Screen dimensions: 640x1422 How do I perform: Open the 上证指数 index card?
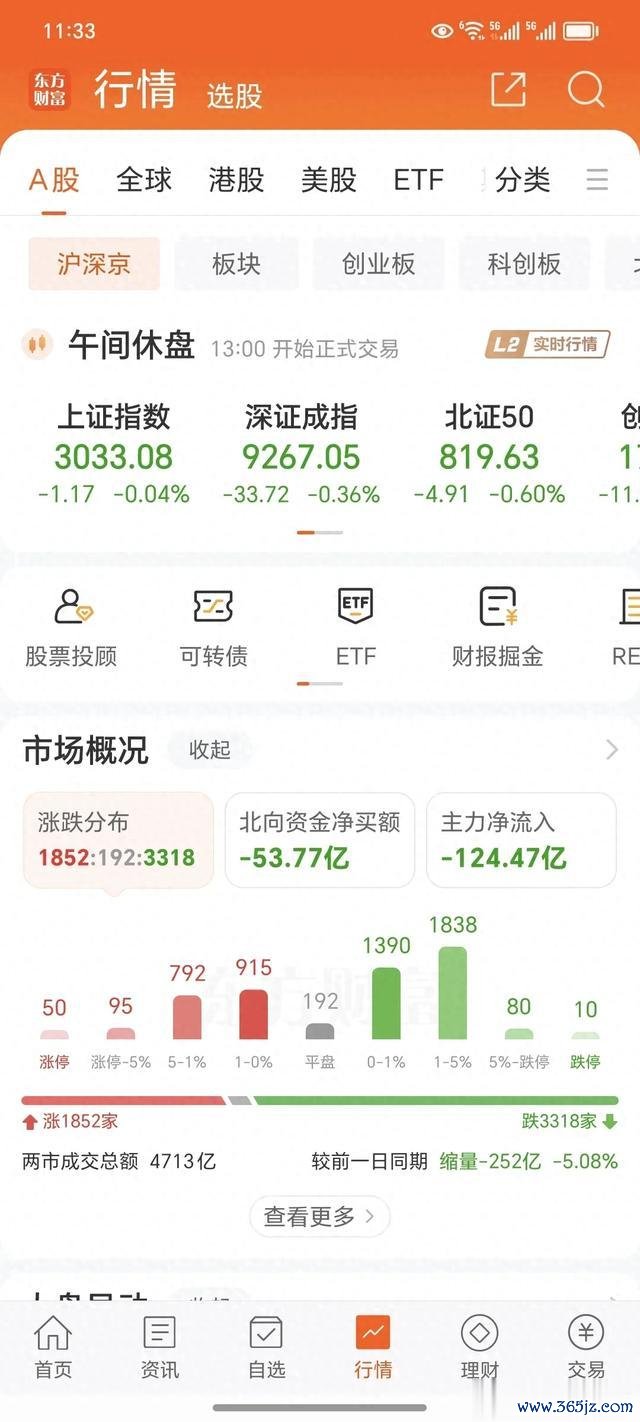(x=113, y=453)
